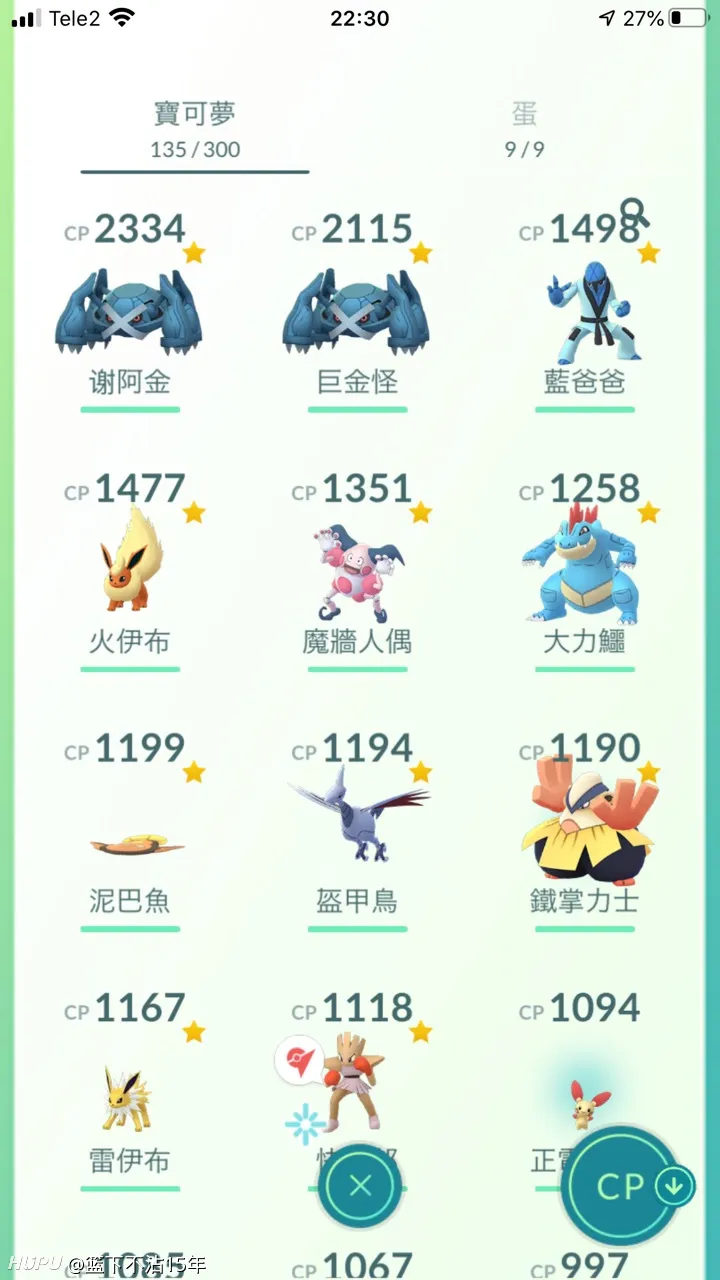Open 大力鱷 CP 1258
The width and height of the screenshot is (720, 1280).
(585, 570)
